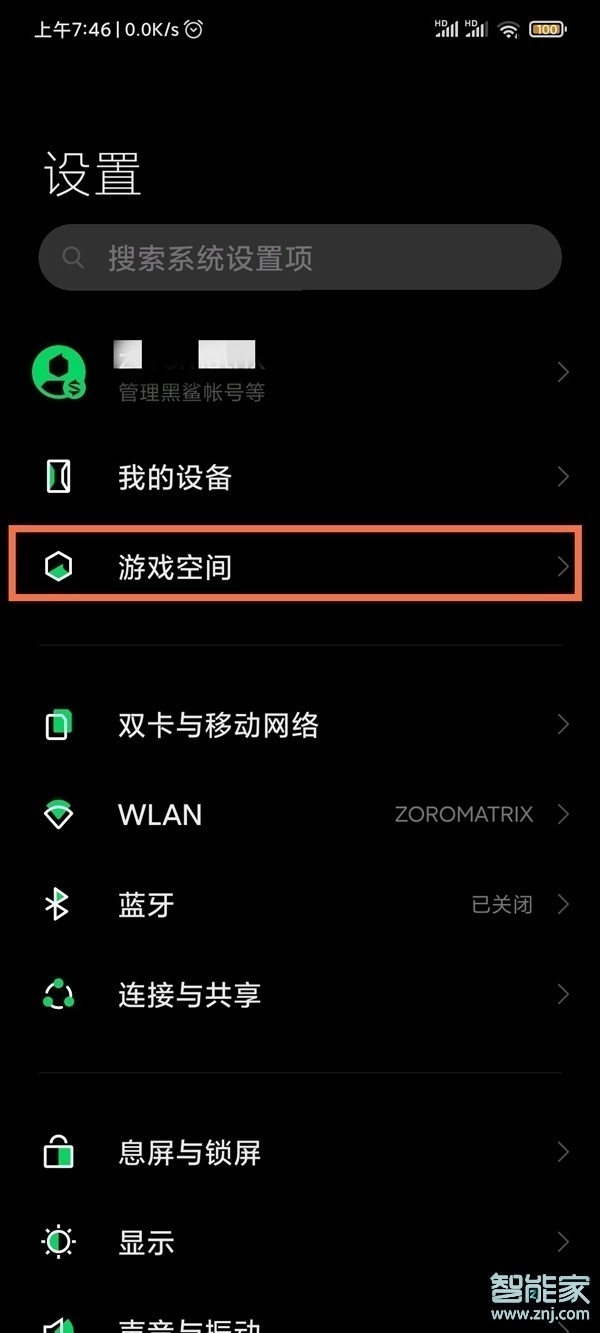Open 息屏与锁屏 settings
The width and height of the screenshot is (600, 1333).
click(x=300, y=1152)
